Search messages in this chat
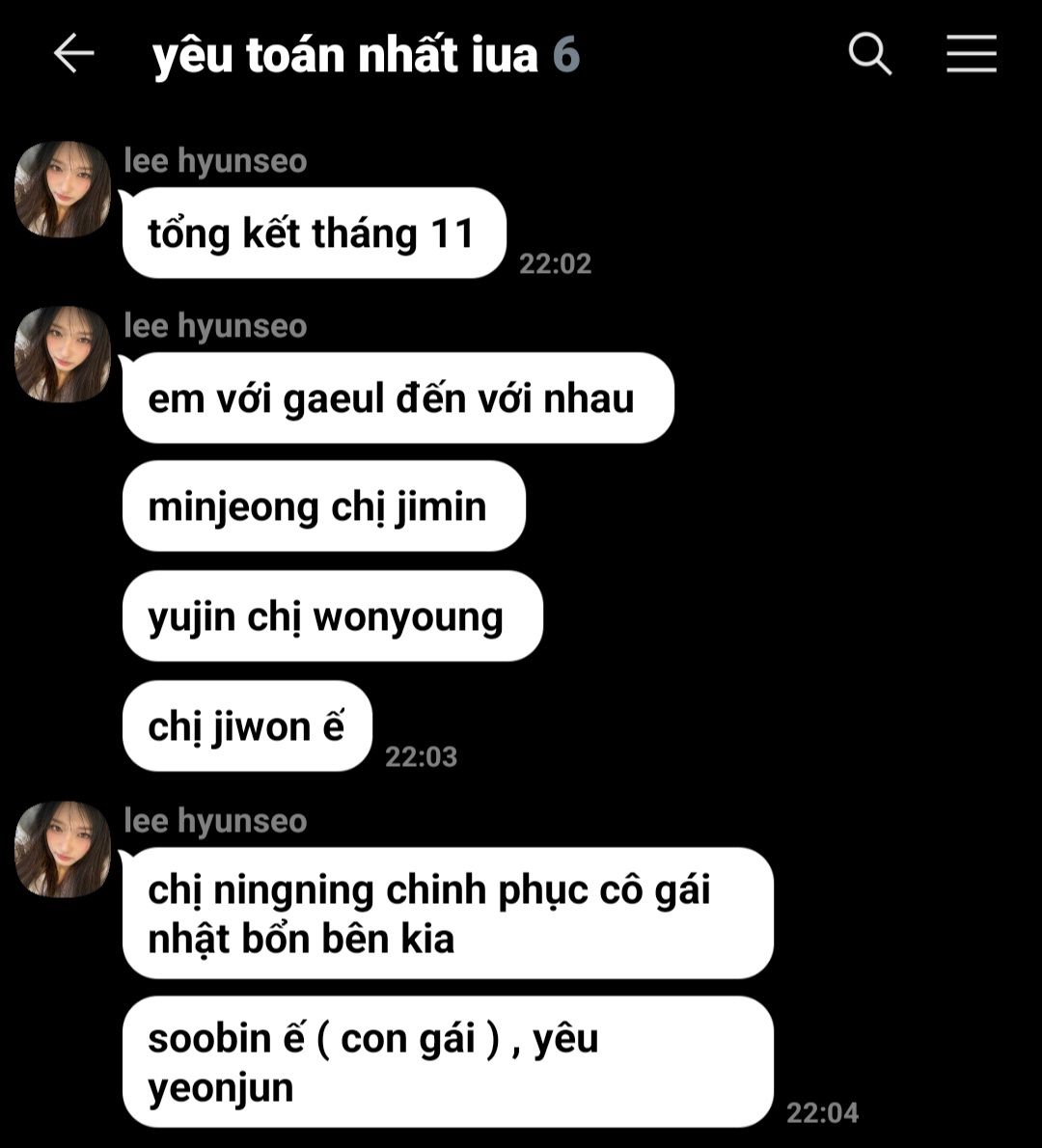Viewport: 1042px width, 1148px height. coord(869,54)
